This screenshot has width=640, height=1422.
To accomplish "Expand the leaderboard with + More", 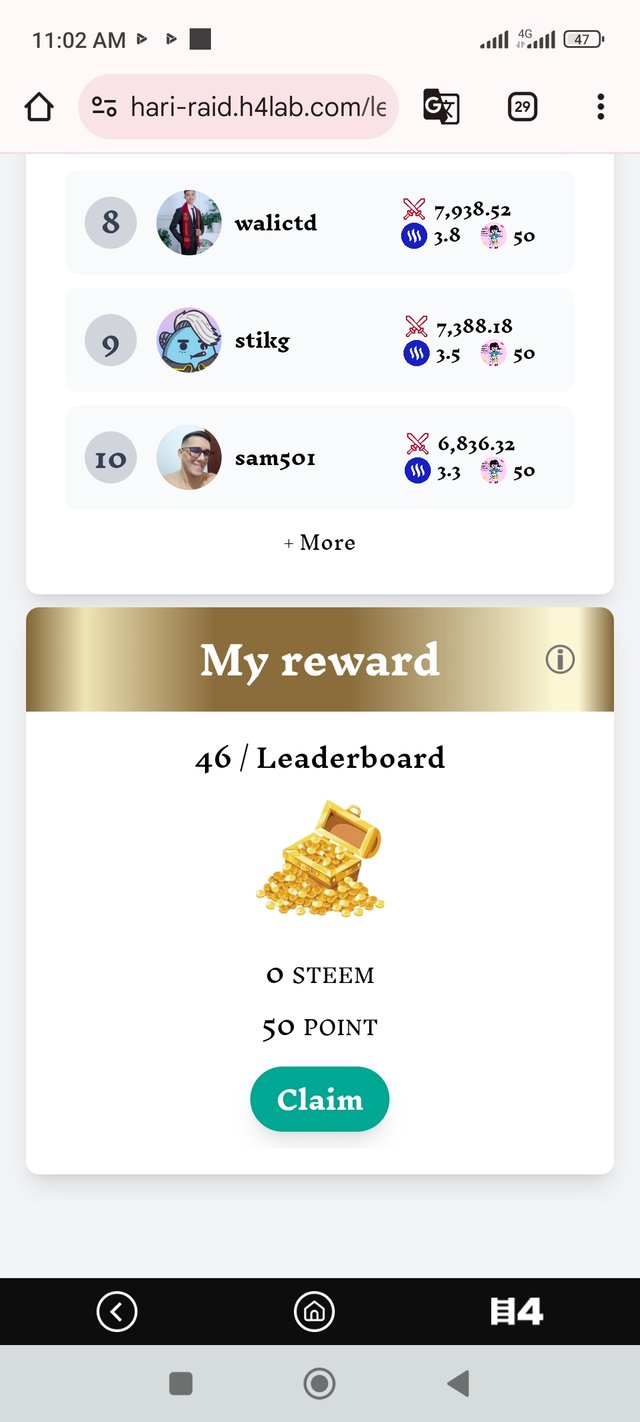I will (319, 542).
